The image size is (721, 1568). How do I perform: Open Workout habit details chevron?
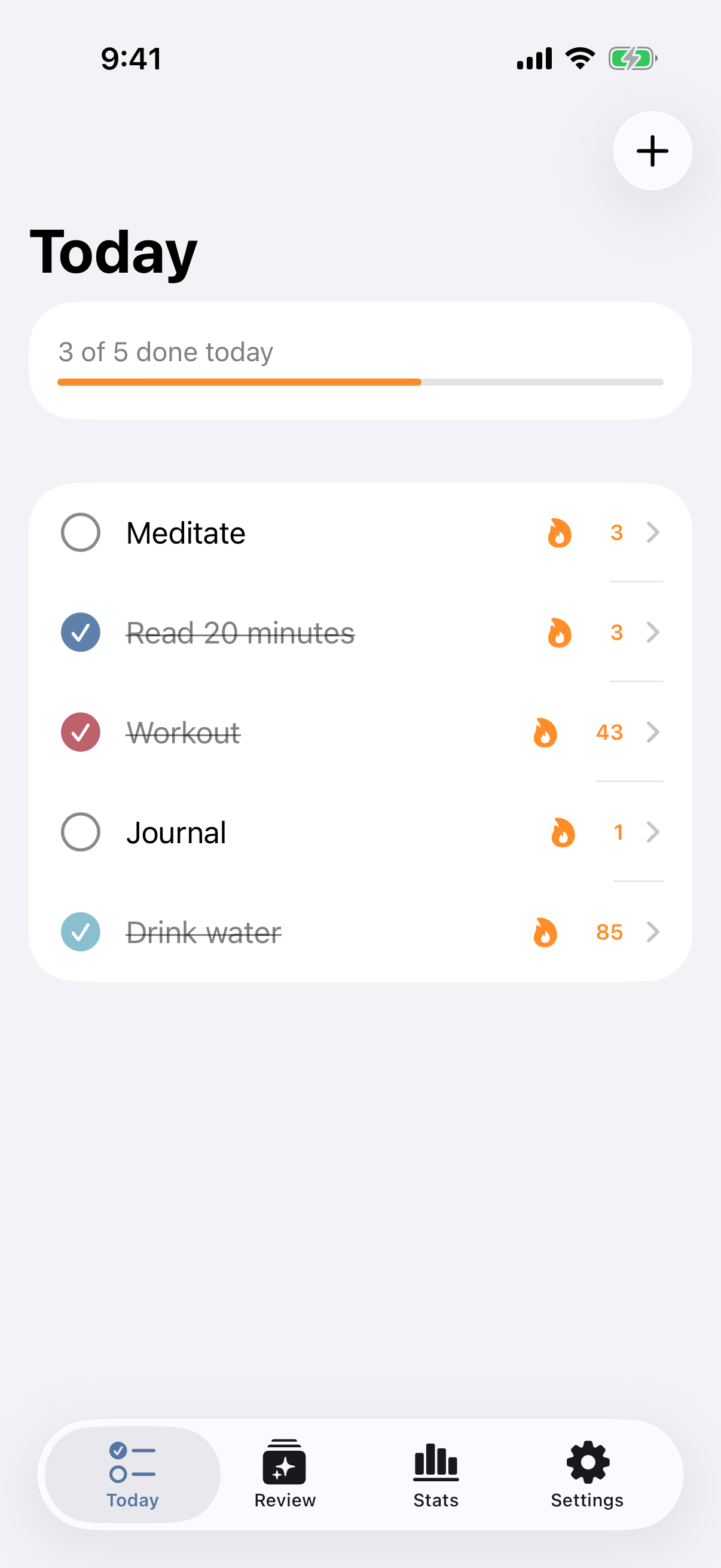pos(653,732)
